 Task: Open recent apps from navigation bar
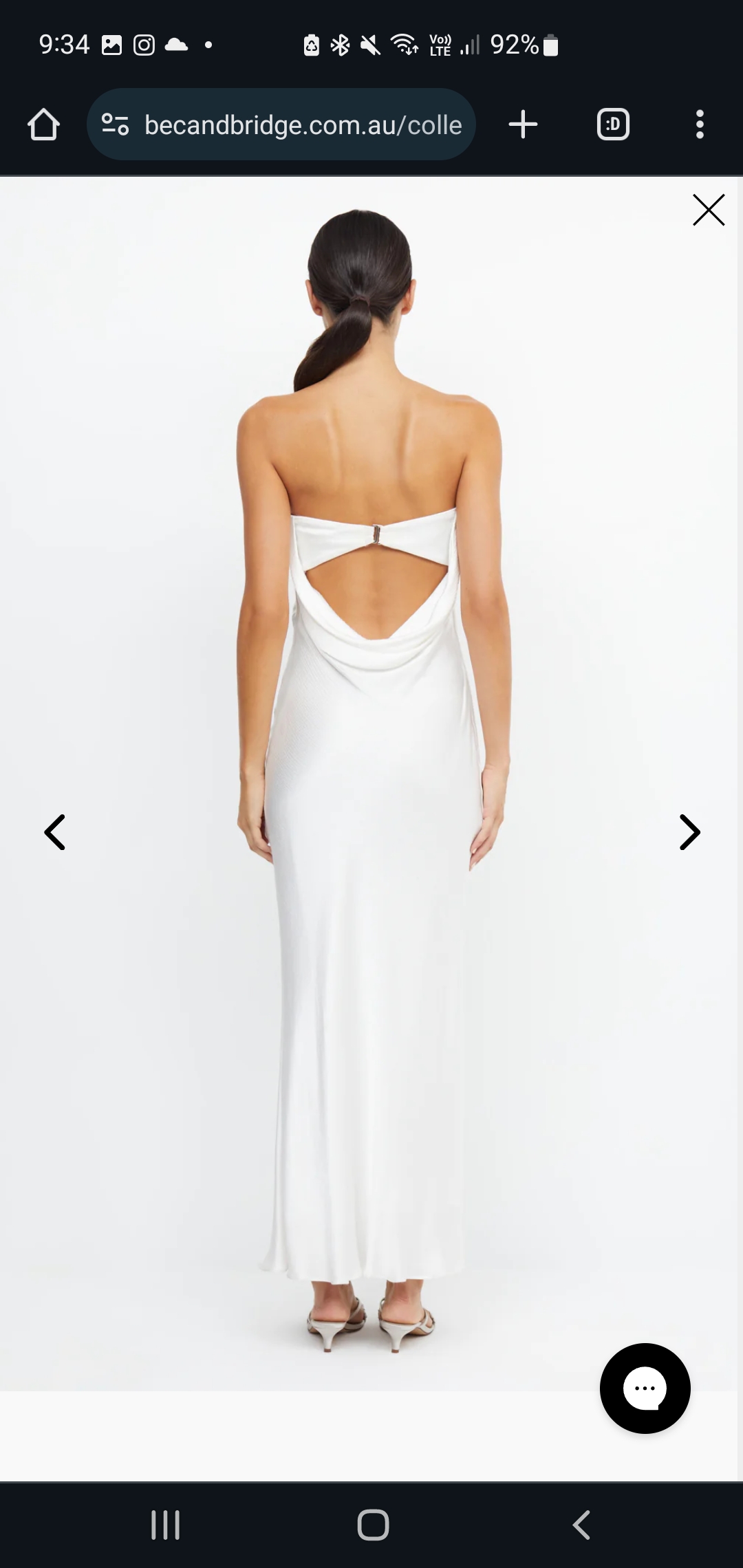[165, 1525]
